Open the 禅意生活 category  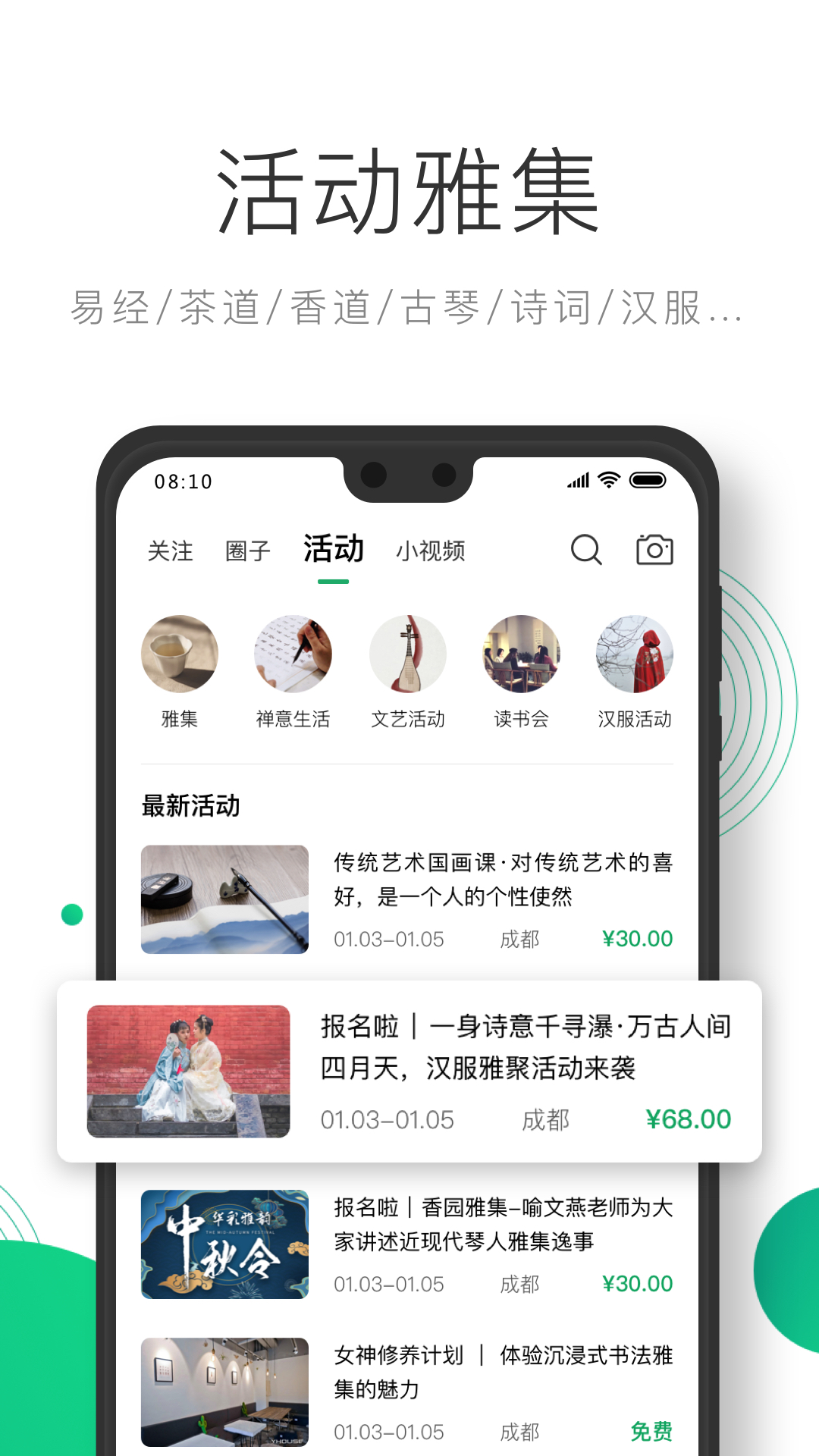pos(294,657)
